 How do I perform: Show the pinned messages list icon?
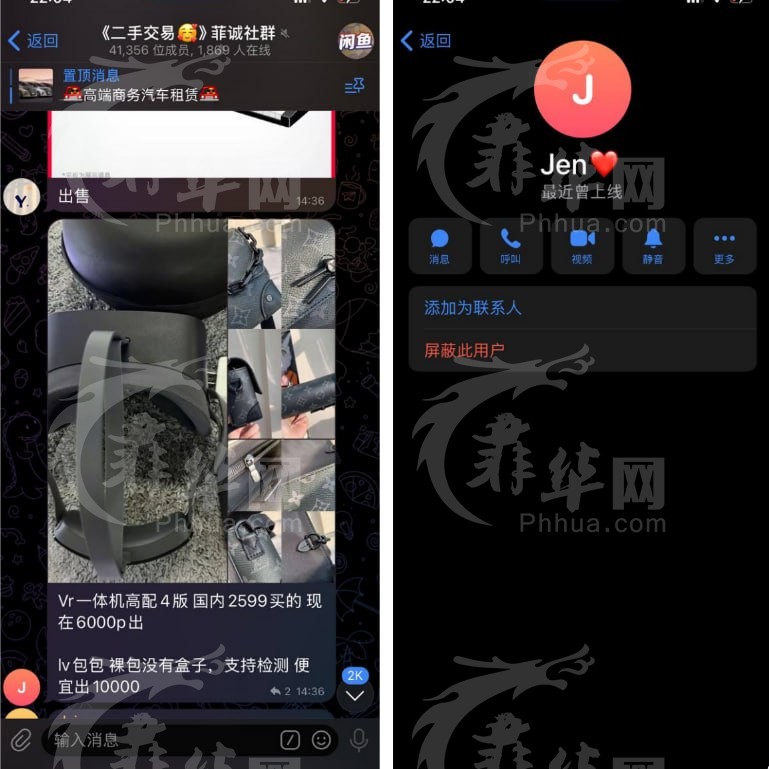pyautogui.click(x=354, y=87)
